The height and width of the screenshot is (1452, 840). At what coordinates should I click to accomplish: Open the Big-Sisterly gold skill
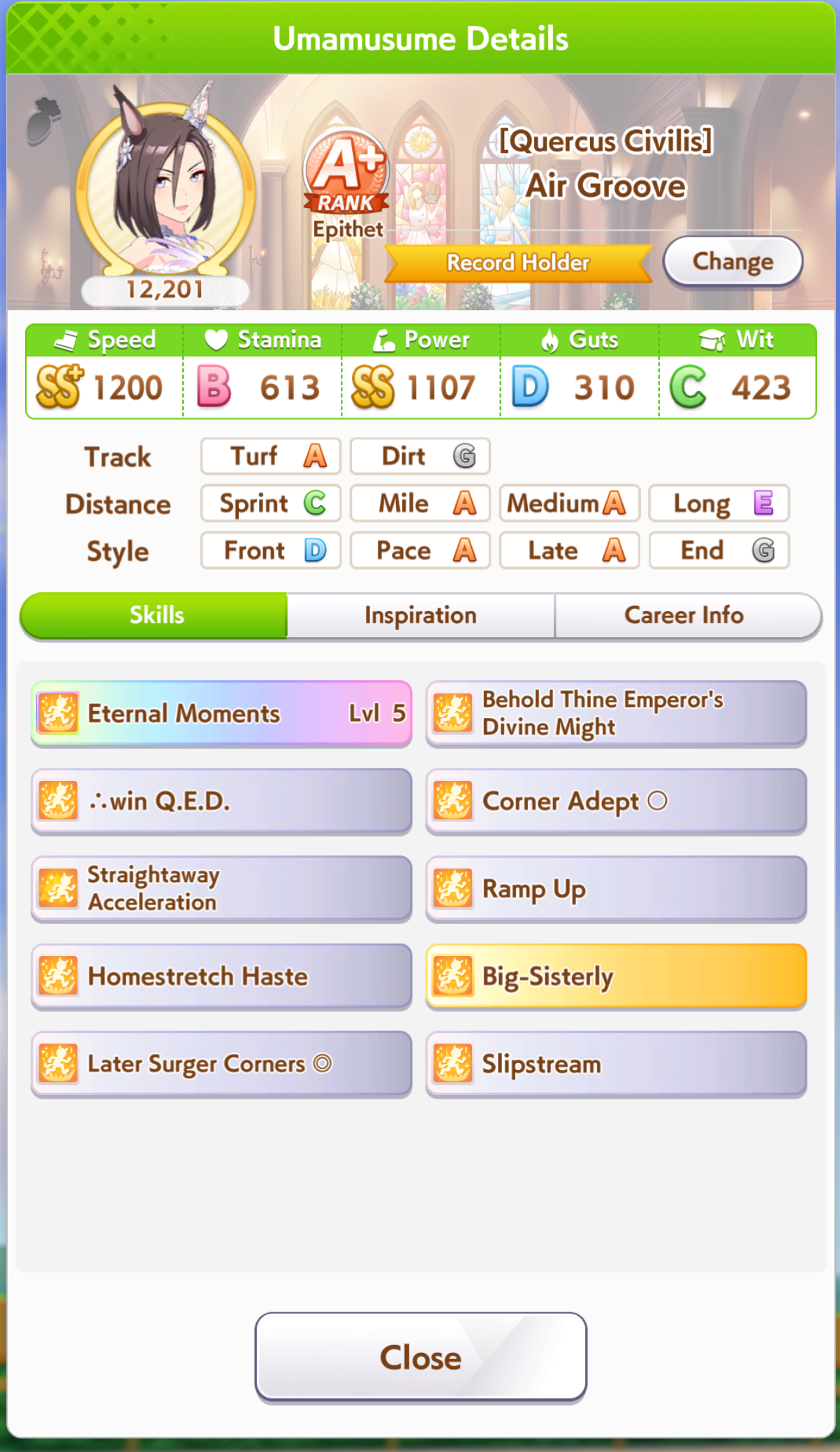pos(616,976)
